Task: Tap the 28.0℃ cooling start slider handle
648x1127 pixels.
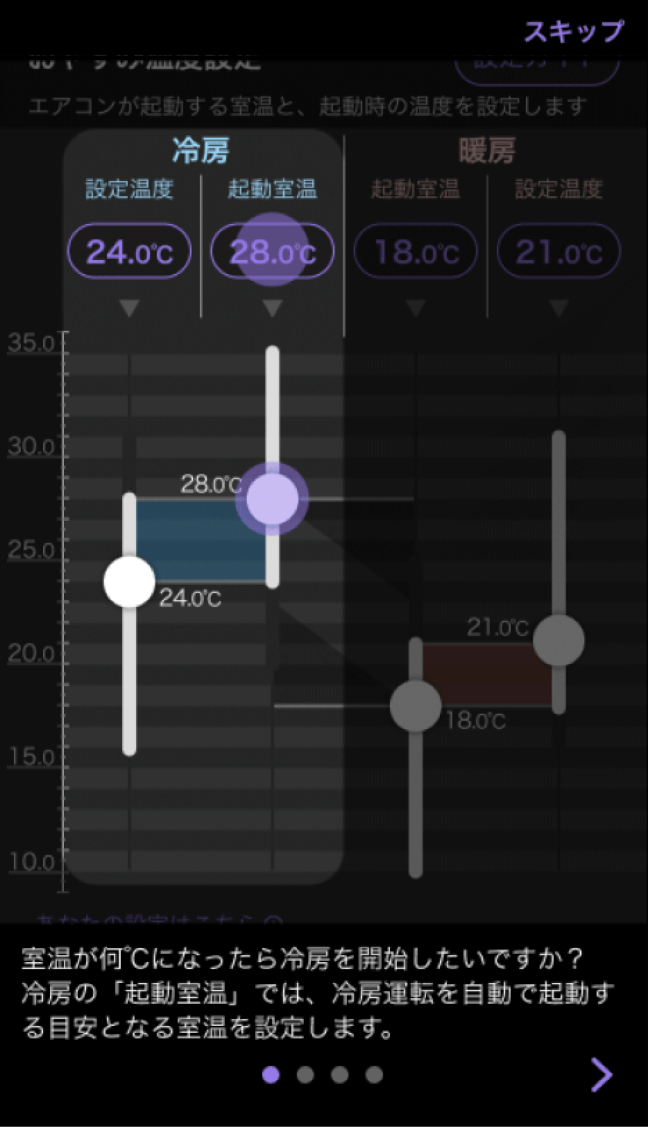Action: tap(273, 498)
